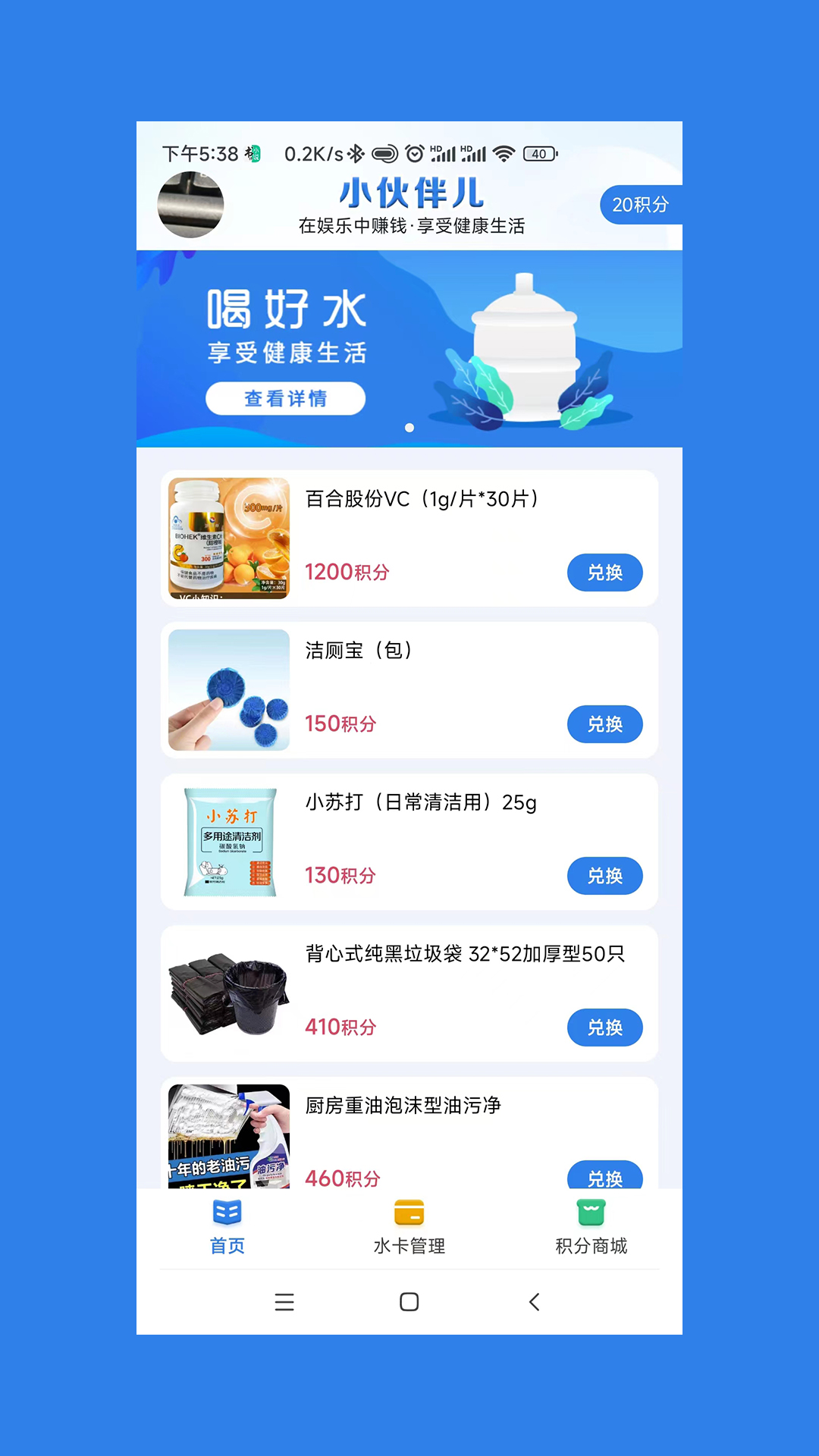
Task: Open the 20积分 points balance badge
Action: [642, 205]
